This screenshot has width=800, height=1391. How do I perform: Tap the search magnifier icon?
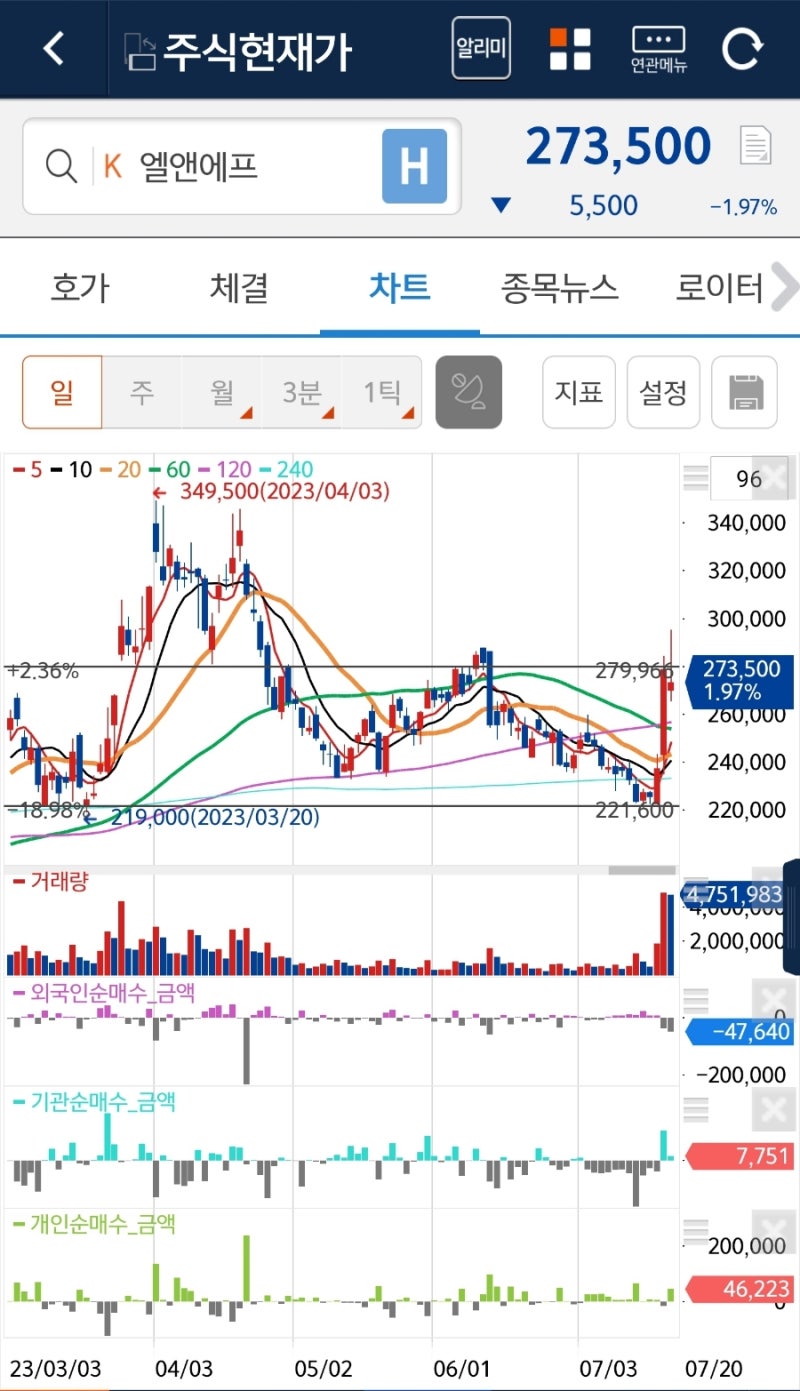(x=60, y=166)
